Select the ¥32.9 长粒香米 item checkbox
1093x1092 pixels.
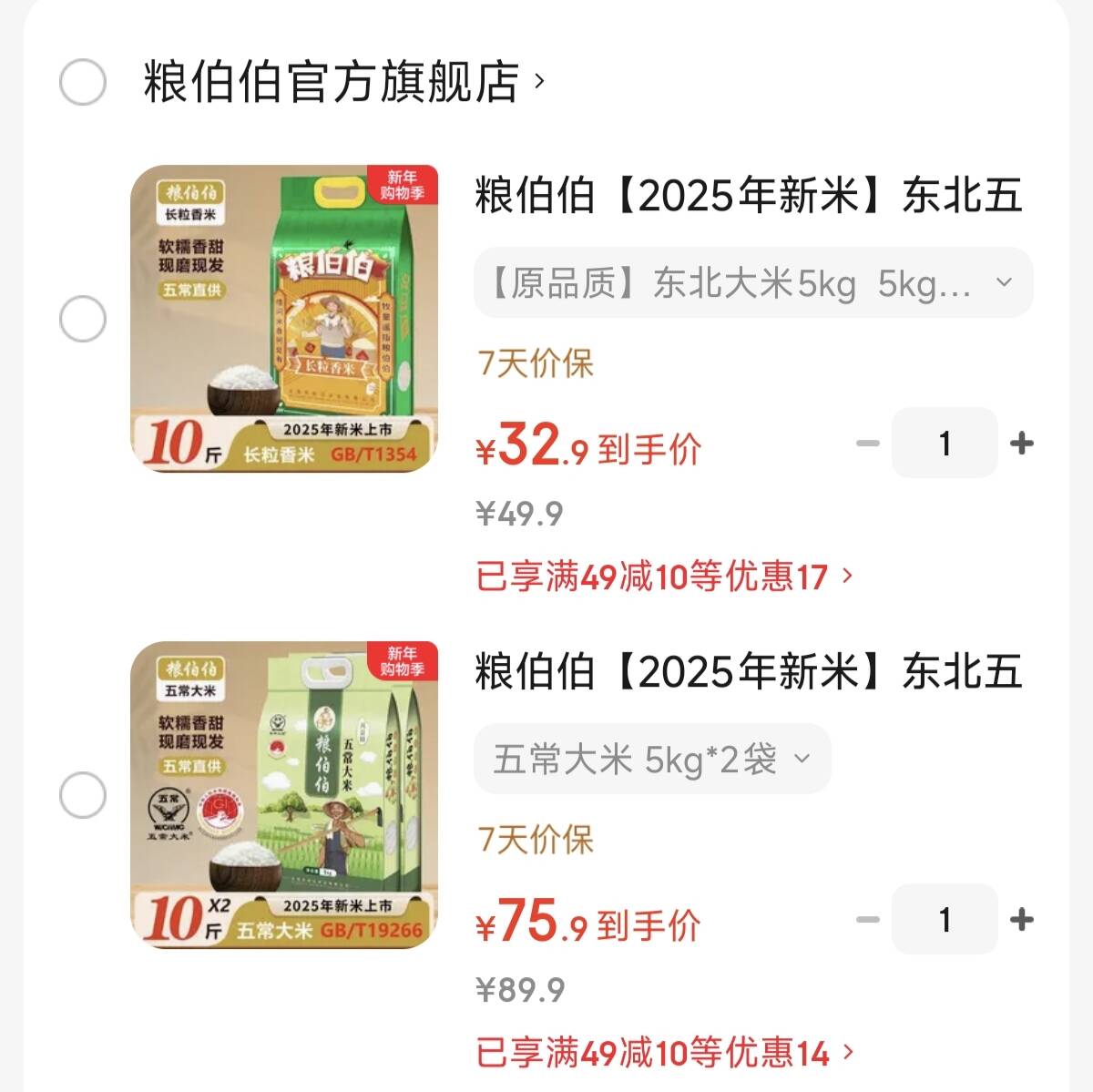(x=83, y=320)
